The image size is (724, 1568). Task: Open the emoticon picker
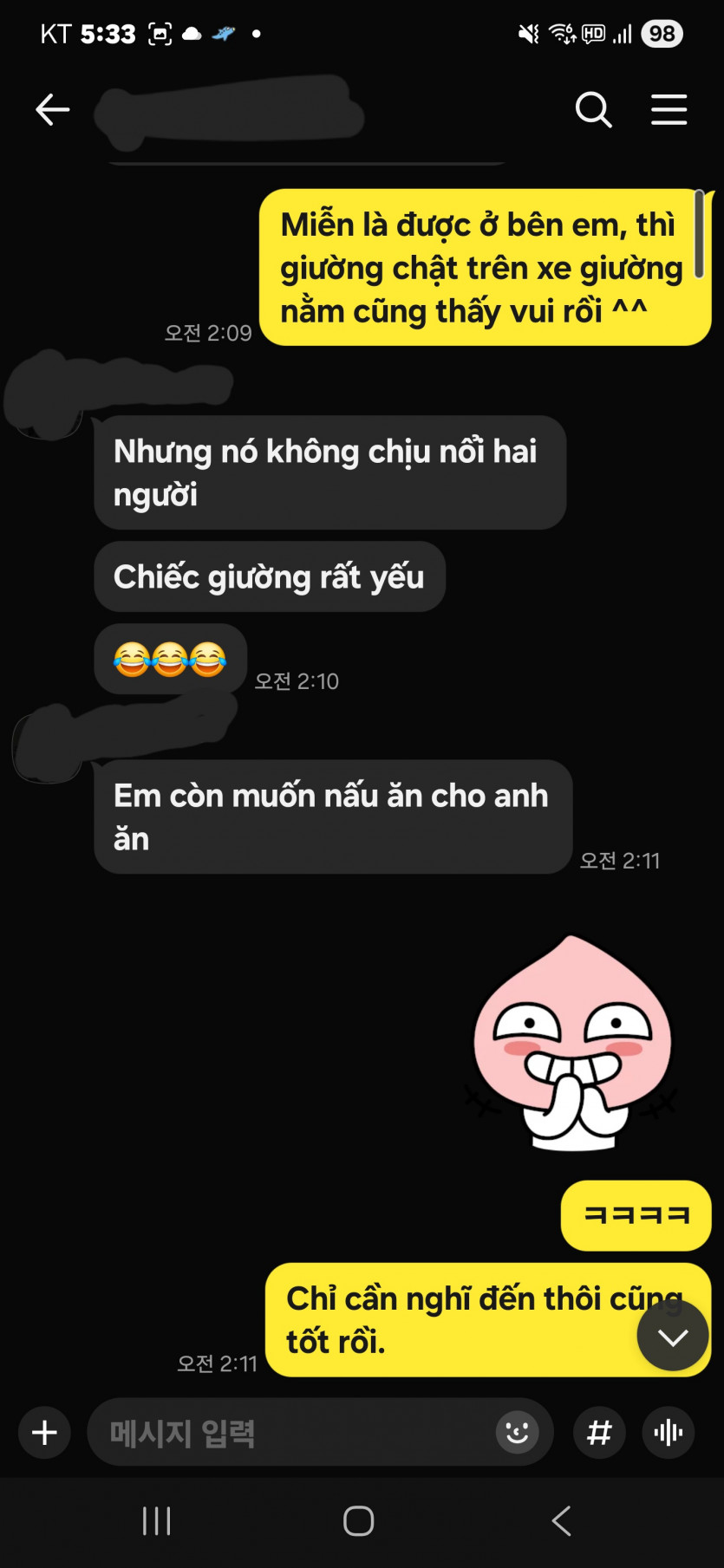[517, 1433]
